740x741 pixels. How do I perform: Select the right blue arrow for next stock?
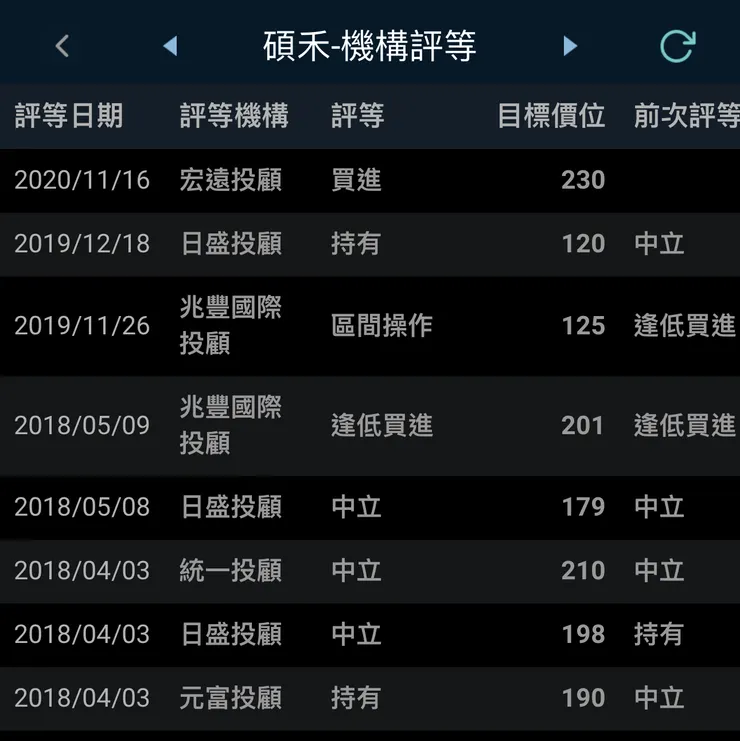570,46
